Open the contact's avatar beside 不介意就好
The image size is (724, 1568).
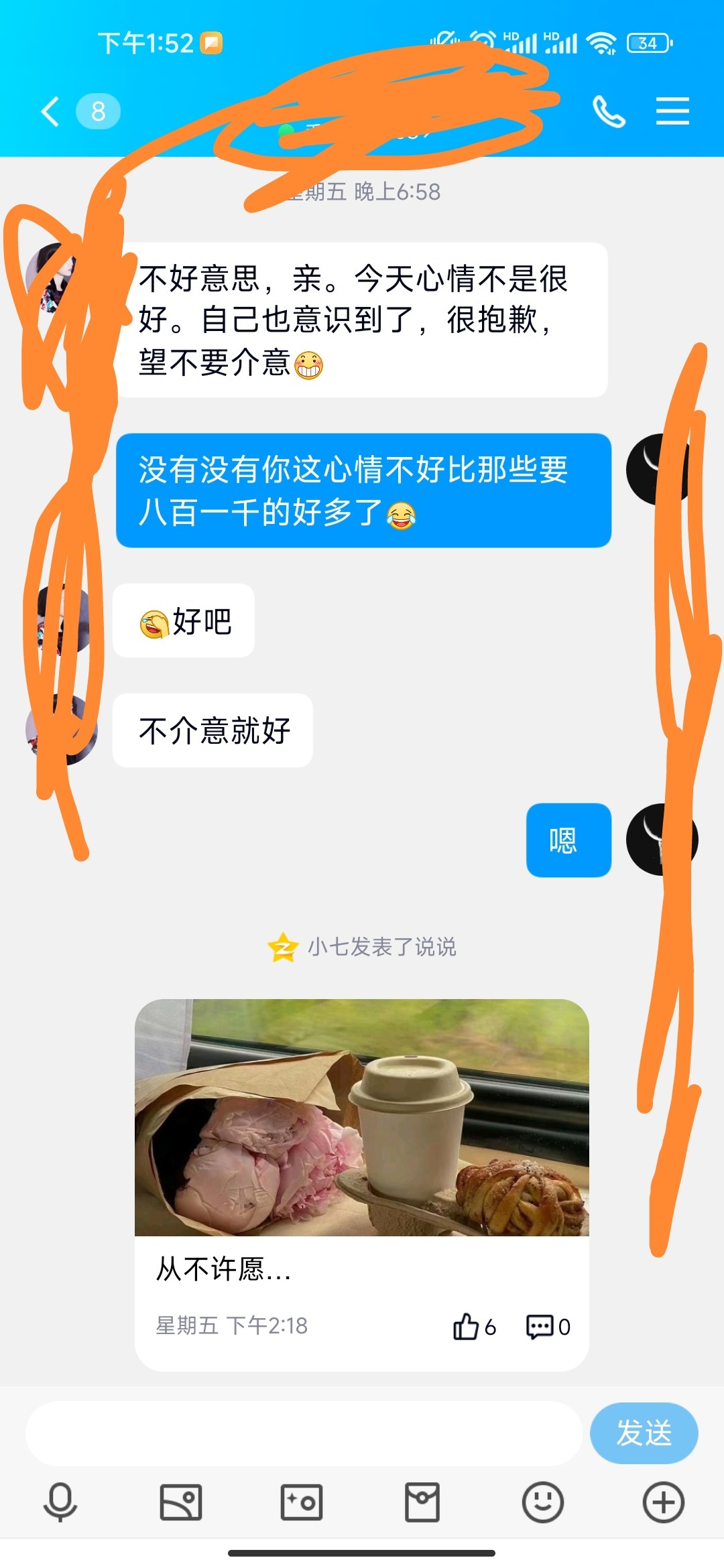click(62, 730)
